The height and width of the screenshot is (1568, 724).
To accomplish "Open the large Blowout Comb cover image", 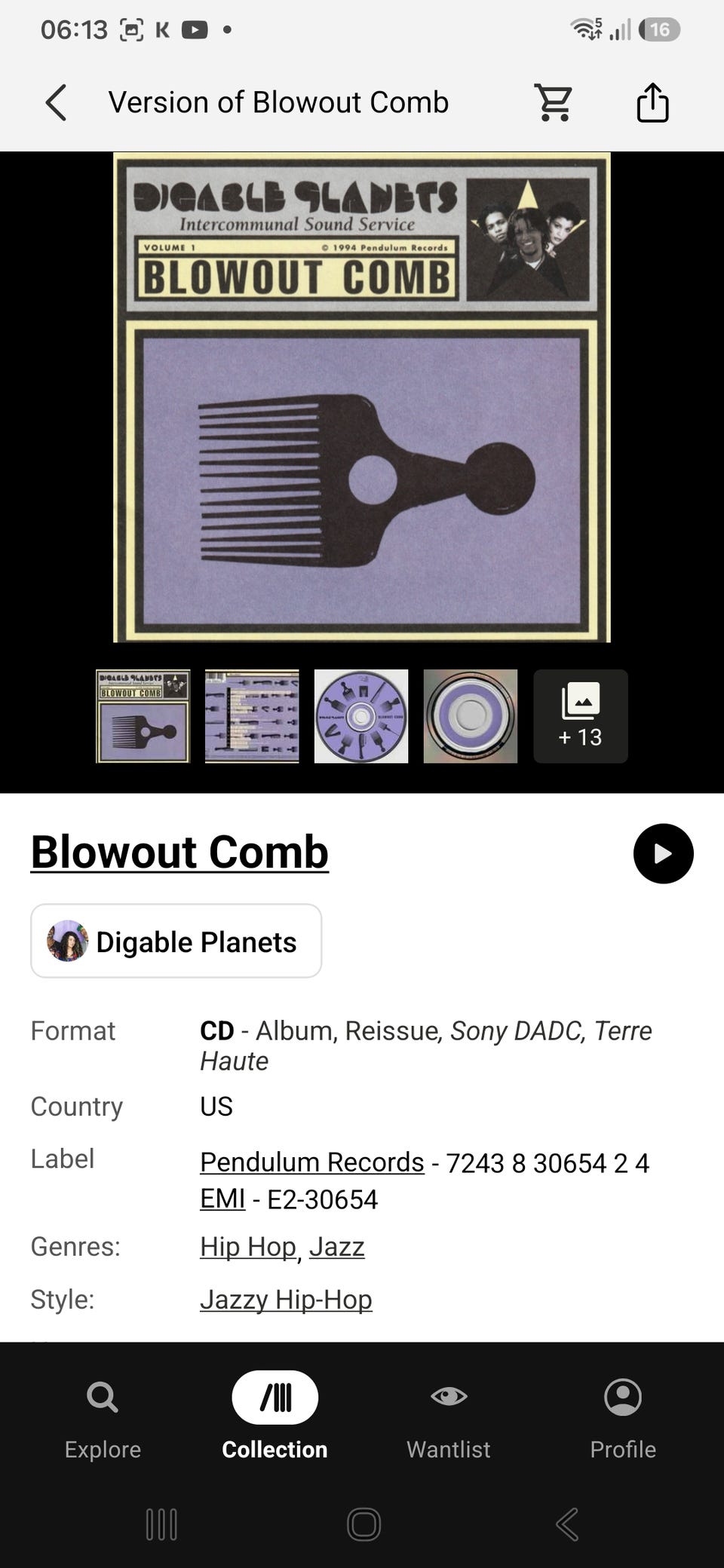I will pos(362,397).
